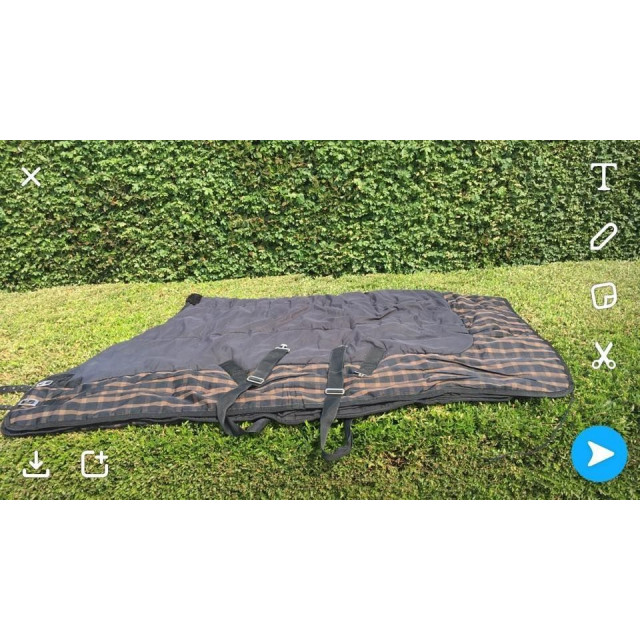640x640 pixels.
Task: Open the pencil drawing tool
Action: point(603,237)
